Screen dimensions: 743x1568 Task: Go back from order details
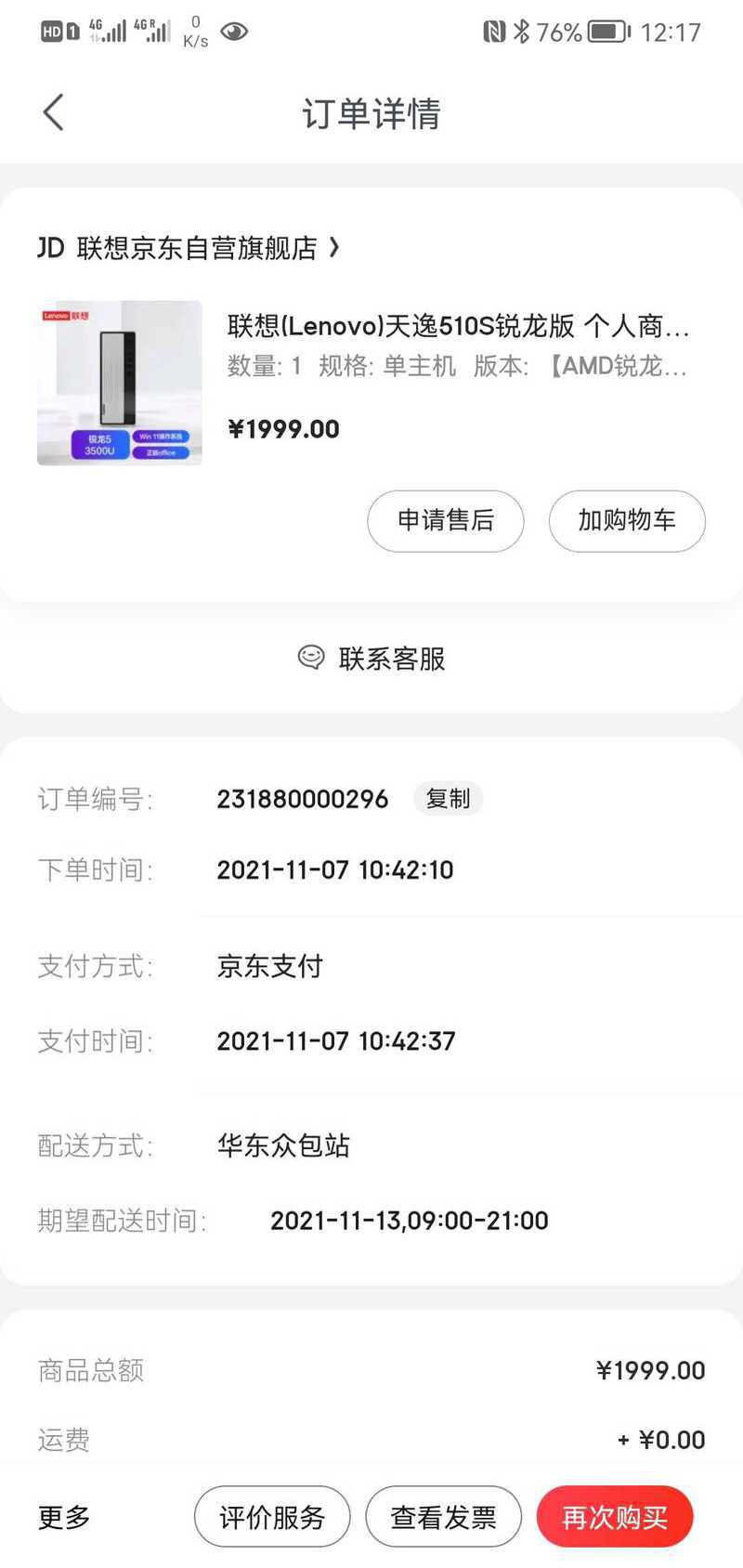[x=54, y=112]
